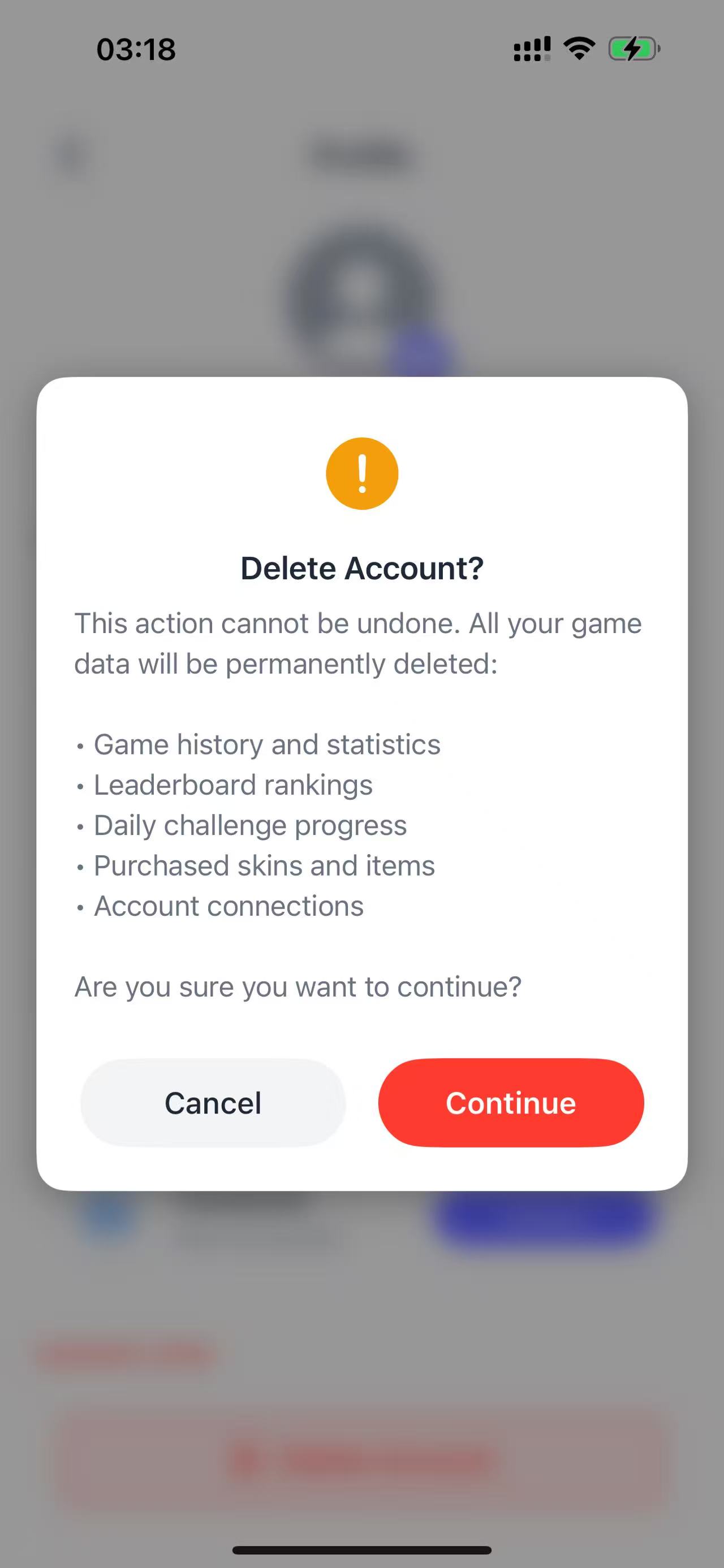The width and height of the screenshot is (724, 1568).
Task: Tap the warning text about permanent data deletion
Action: click(358, 643)
